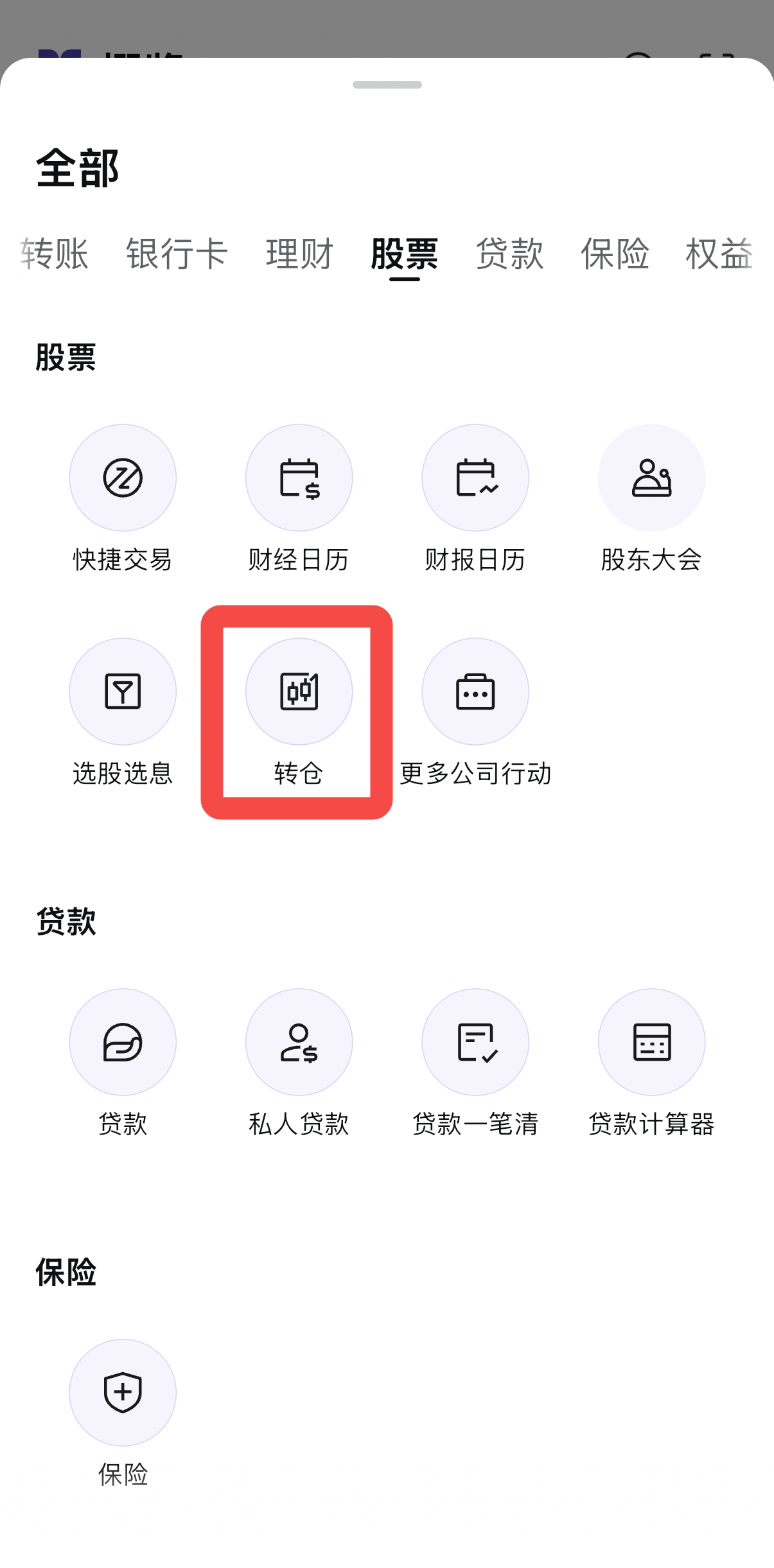
Task: Tap the 转仓 stock transfer shortcut
Action: coord(299,692)
